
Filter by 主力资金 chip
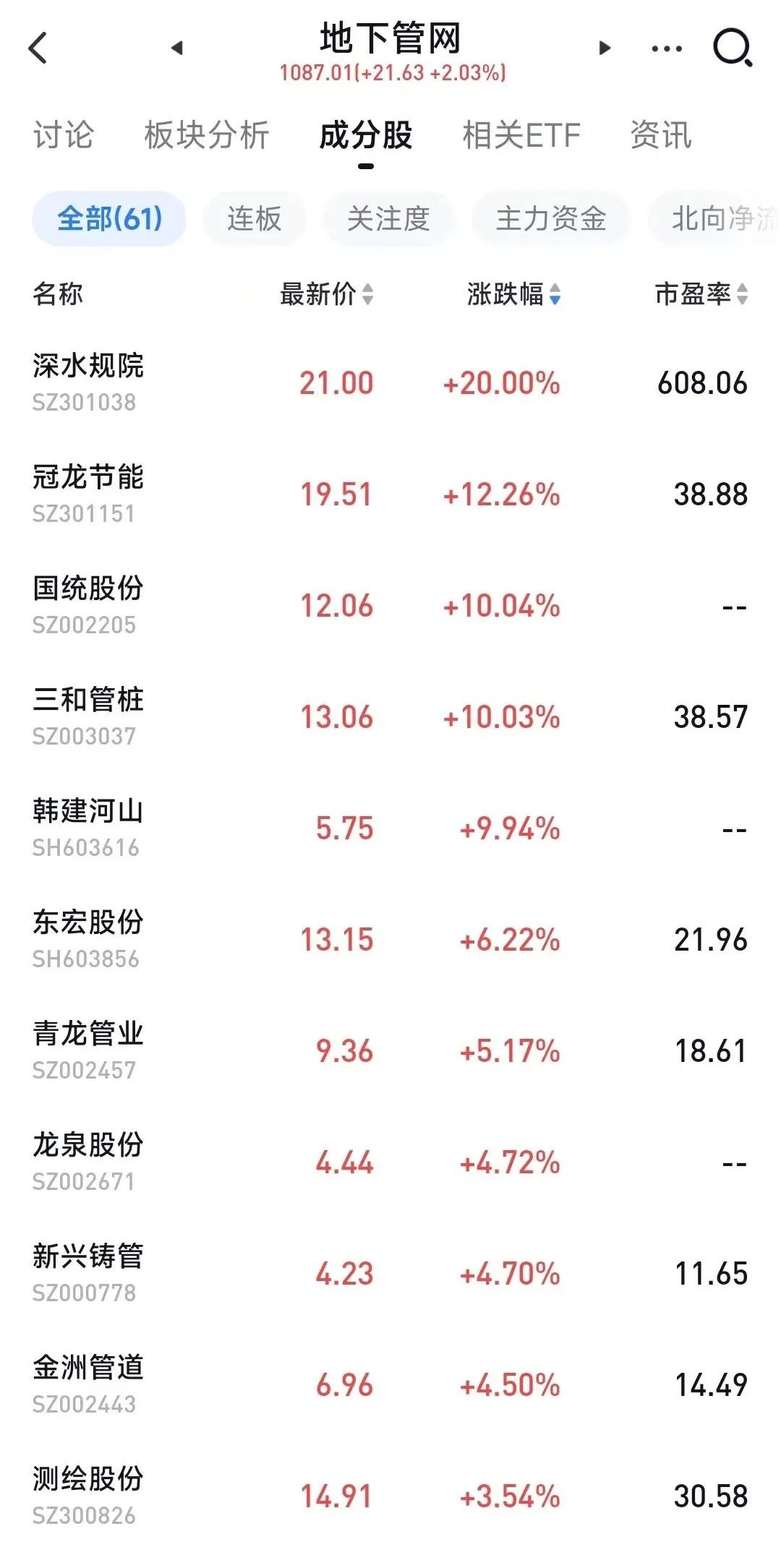coord(551,218)
